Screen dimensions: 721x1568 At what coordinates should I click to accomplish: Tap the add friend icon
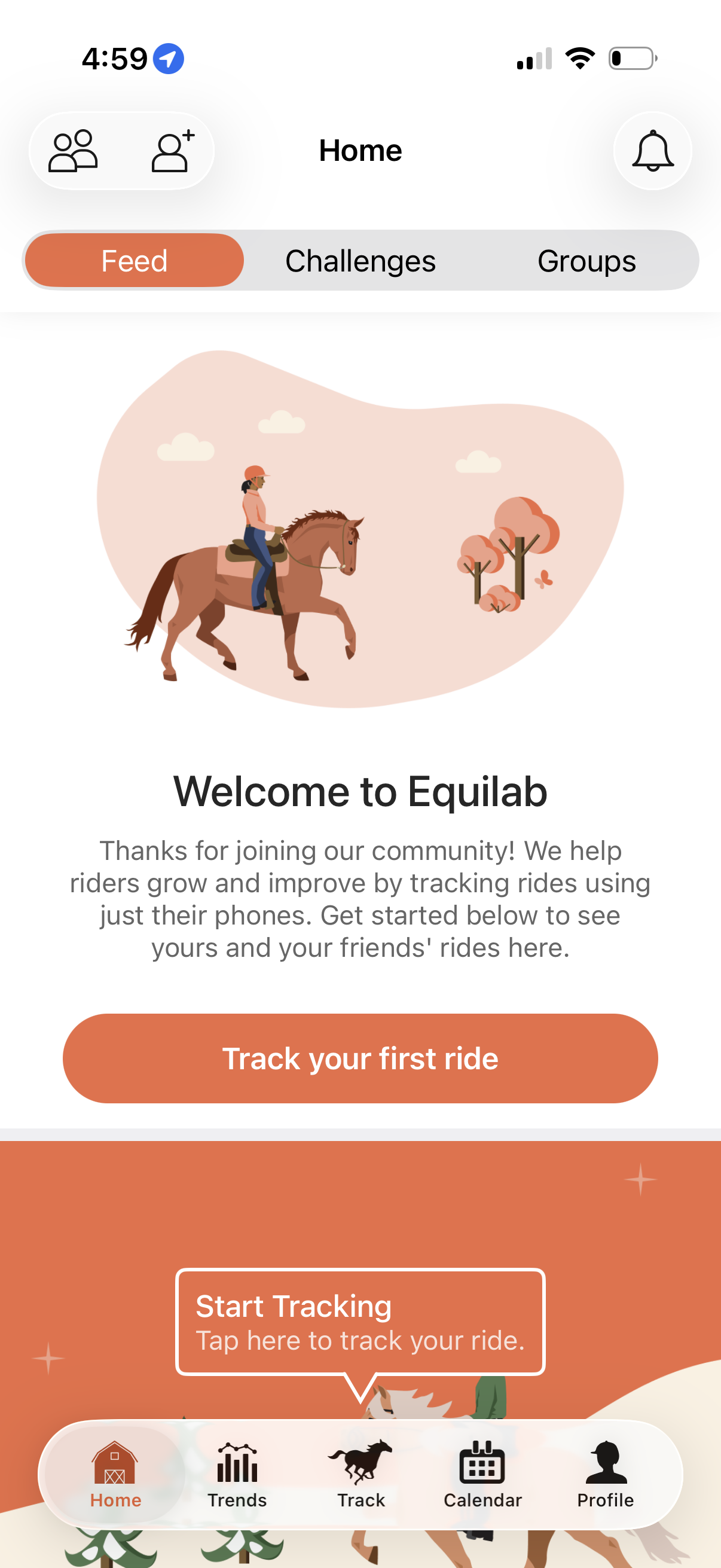click(171, 150)
